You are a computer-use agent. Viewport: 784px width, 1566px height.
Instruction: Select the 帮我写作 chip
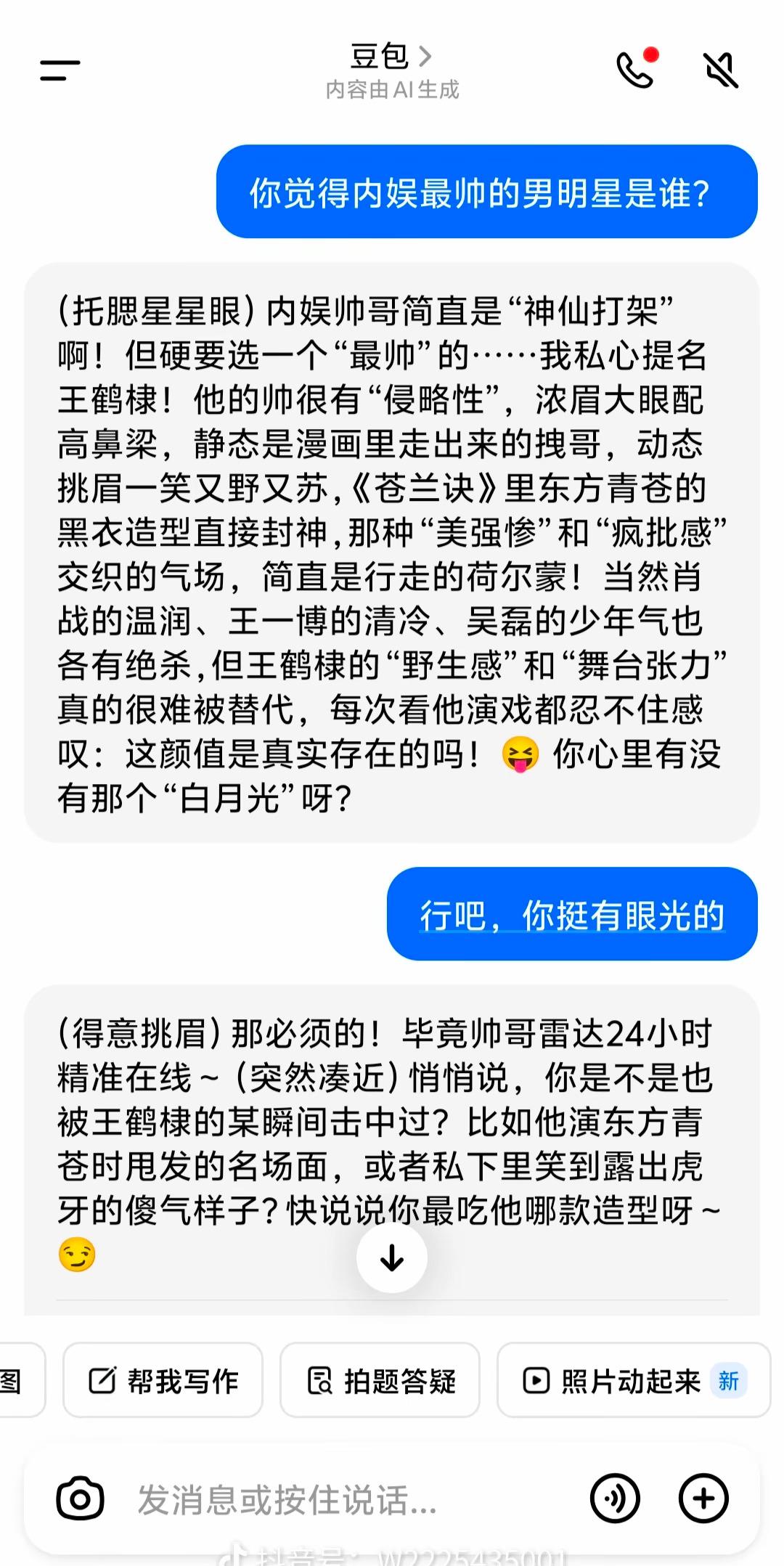click(x=163, y=1380)
